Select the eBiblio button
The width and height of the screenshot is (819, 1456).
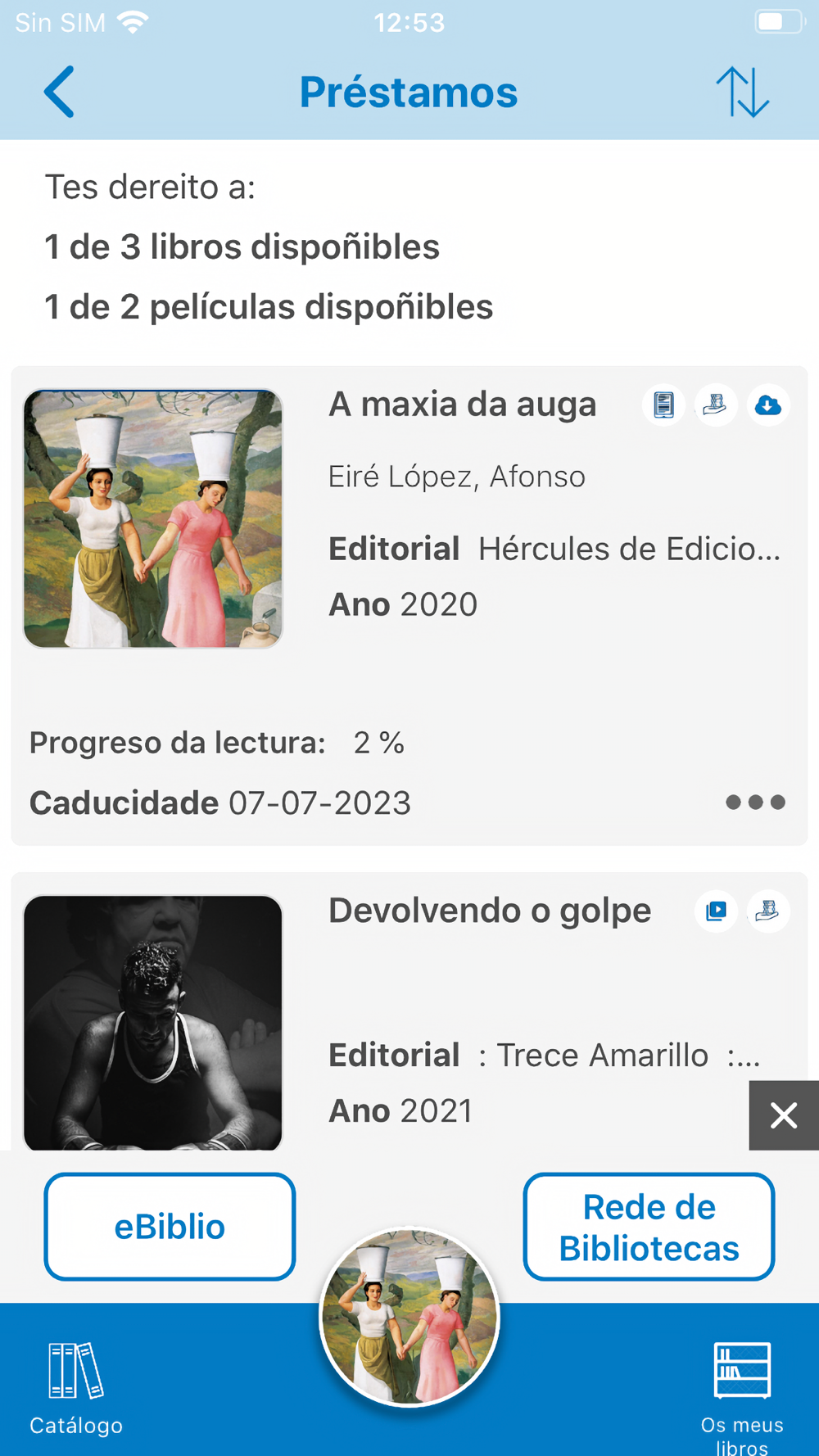[x=170, y=1227]
